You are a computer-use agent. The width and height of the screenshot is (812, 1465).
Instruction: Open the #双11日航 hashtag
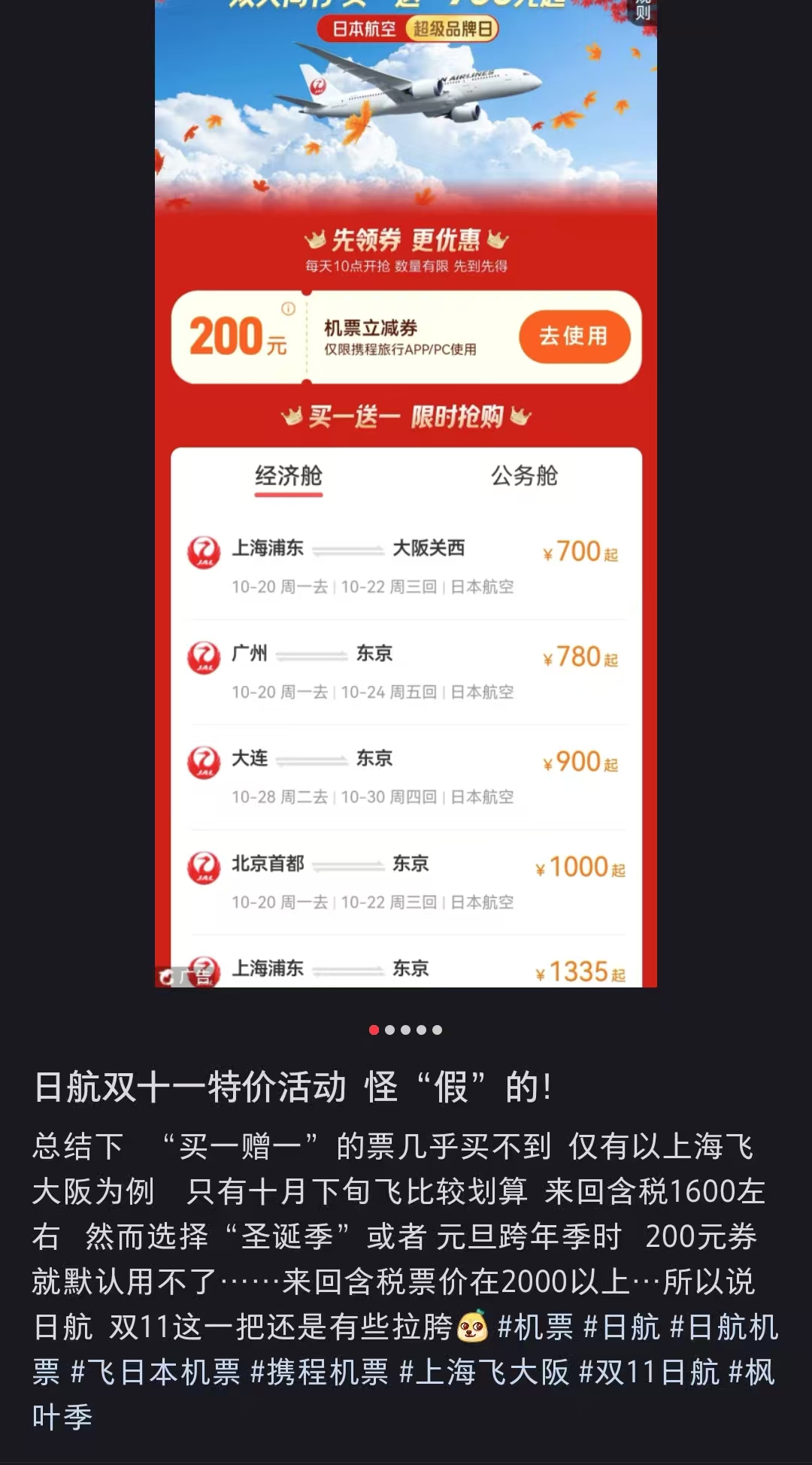[x=649, y=1372]
